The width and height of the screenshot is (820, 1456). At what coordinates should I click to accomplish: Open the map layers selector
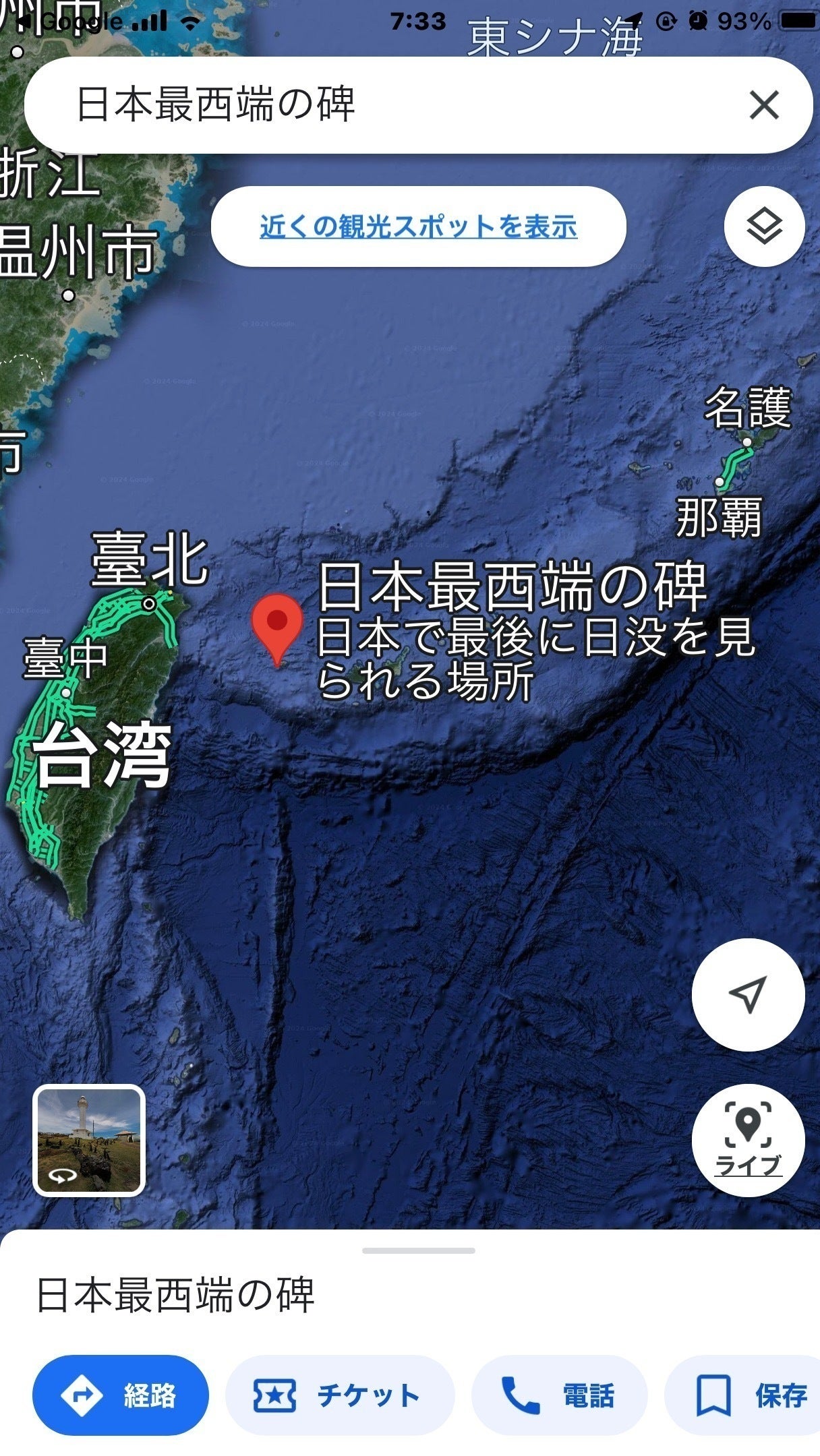click(764, 226)
